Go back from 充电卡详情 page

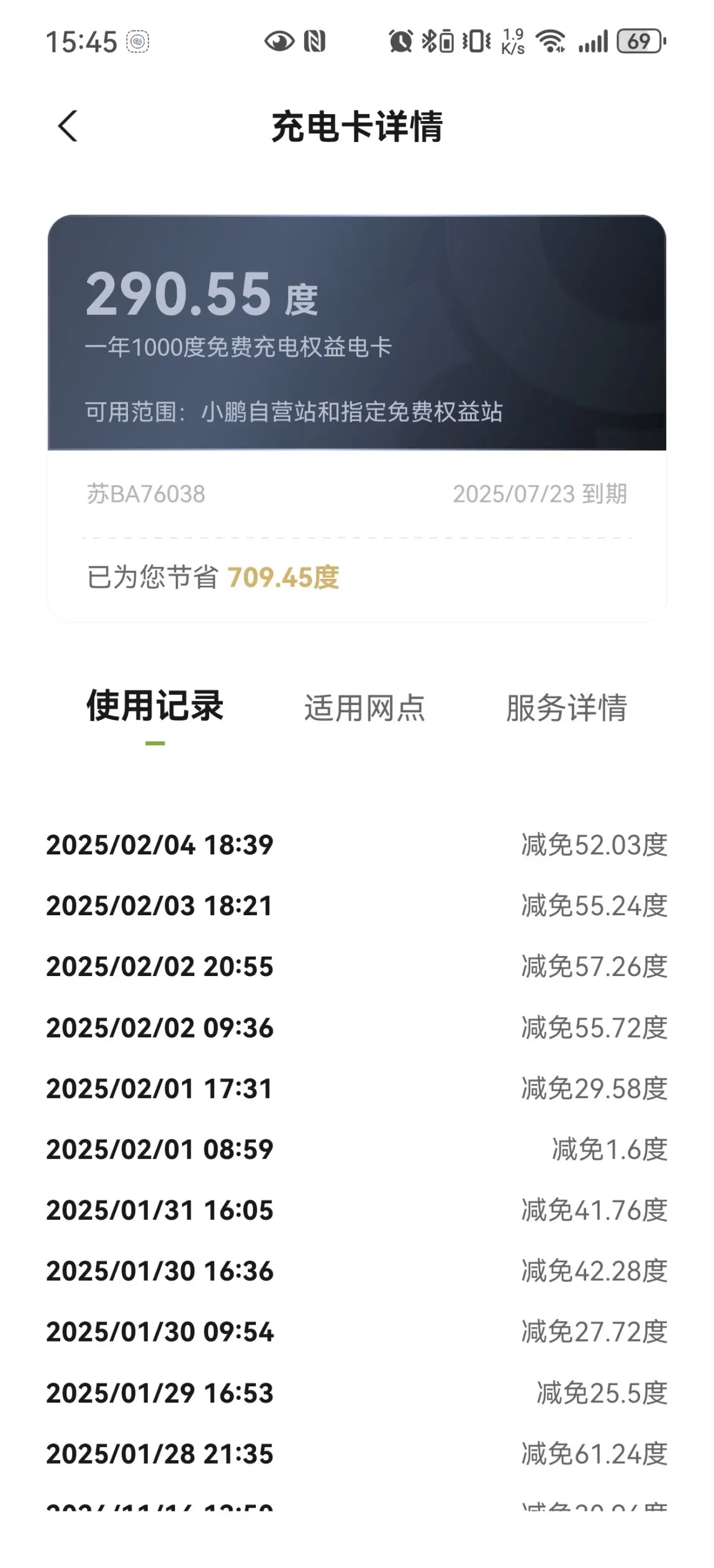[x=68, y=127]
